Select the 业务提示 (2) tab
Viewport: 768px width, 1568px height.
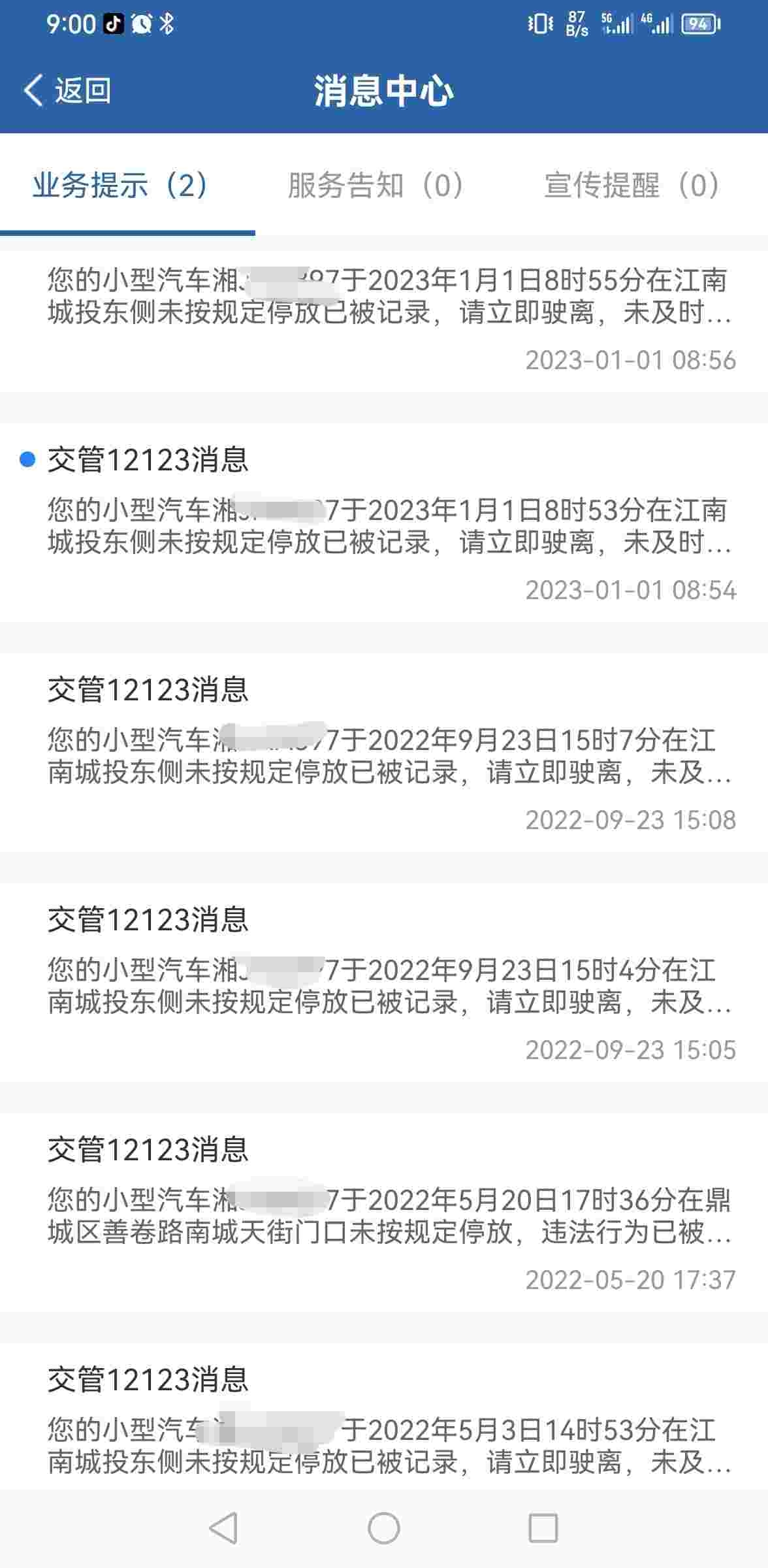(121, 185)
